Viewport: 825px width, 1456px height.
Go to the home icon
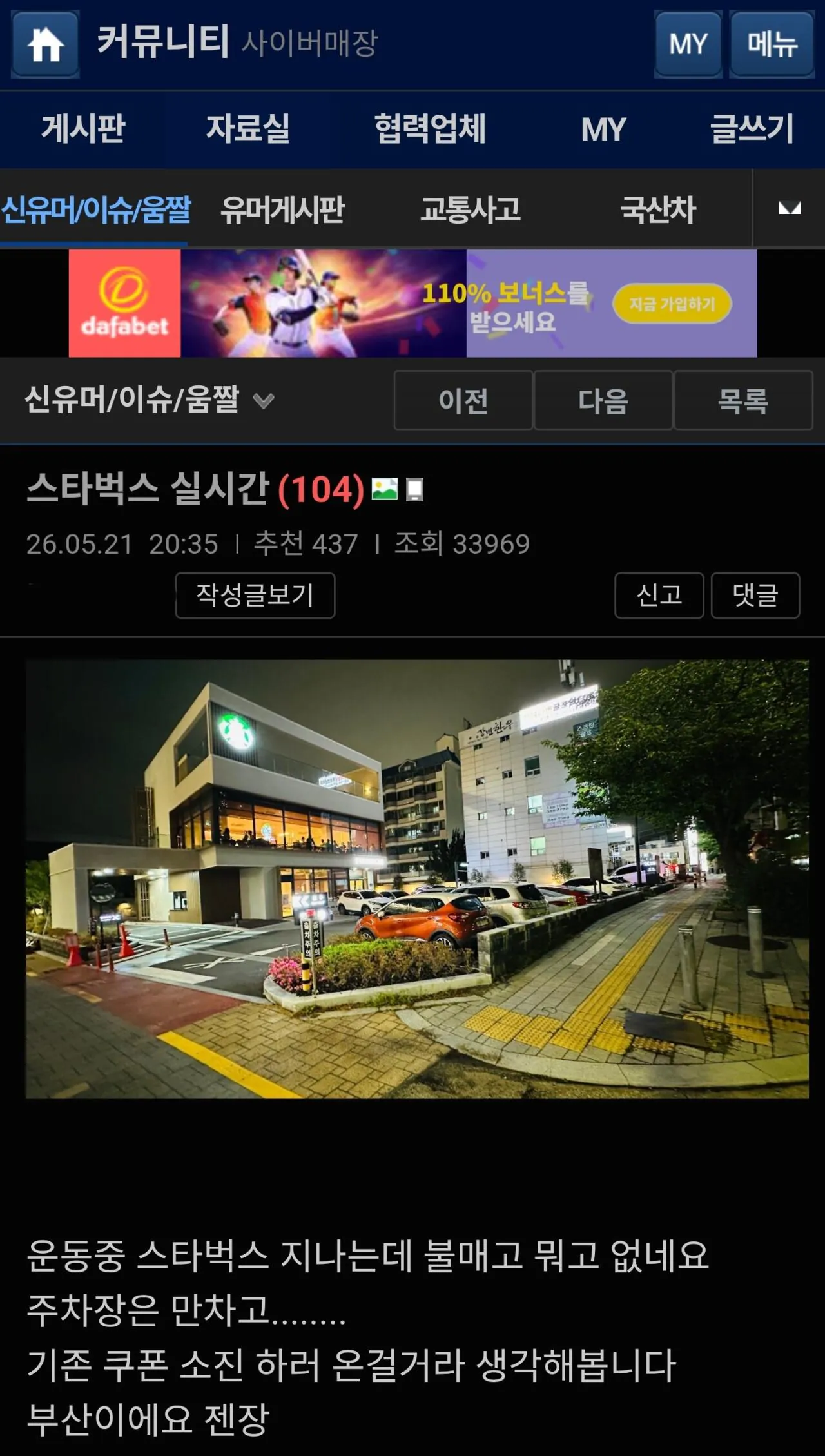(45, 44)
